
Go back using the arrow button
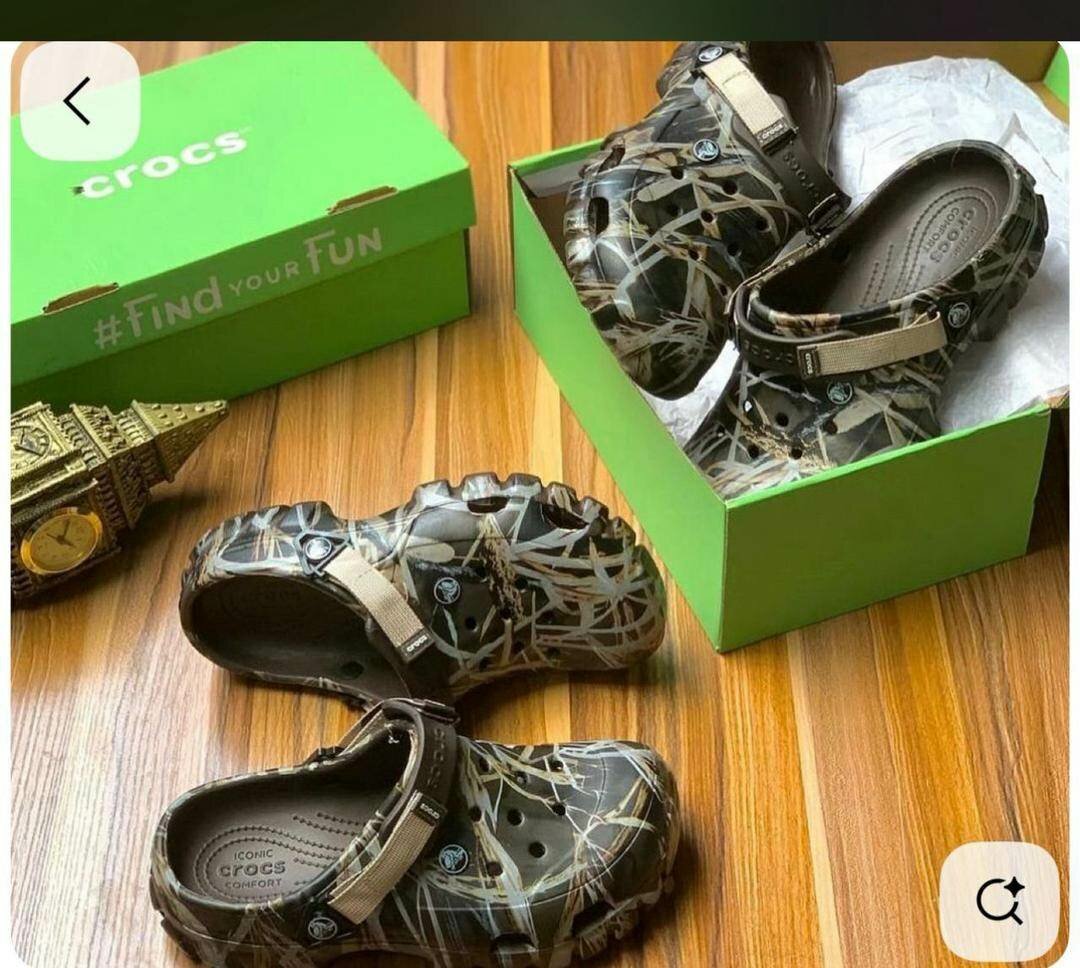79,101
